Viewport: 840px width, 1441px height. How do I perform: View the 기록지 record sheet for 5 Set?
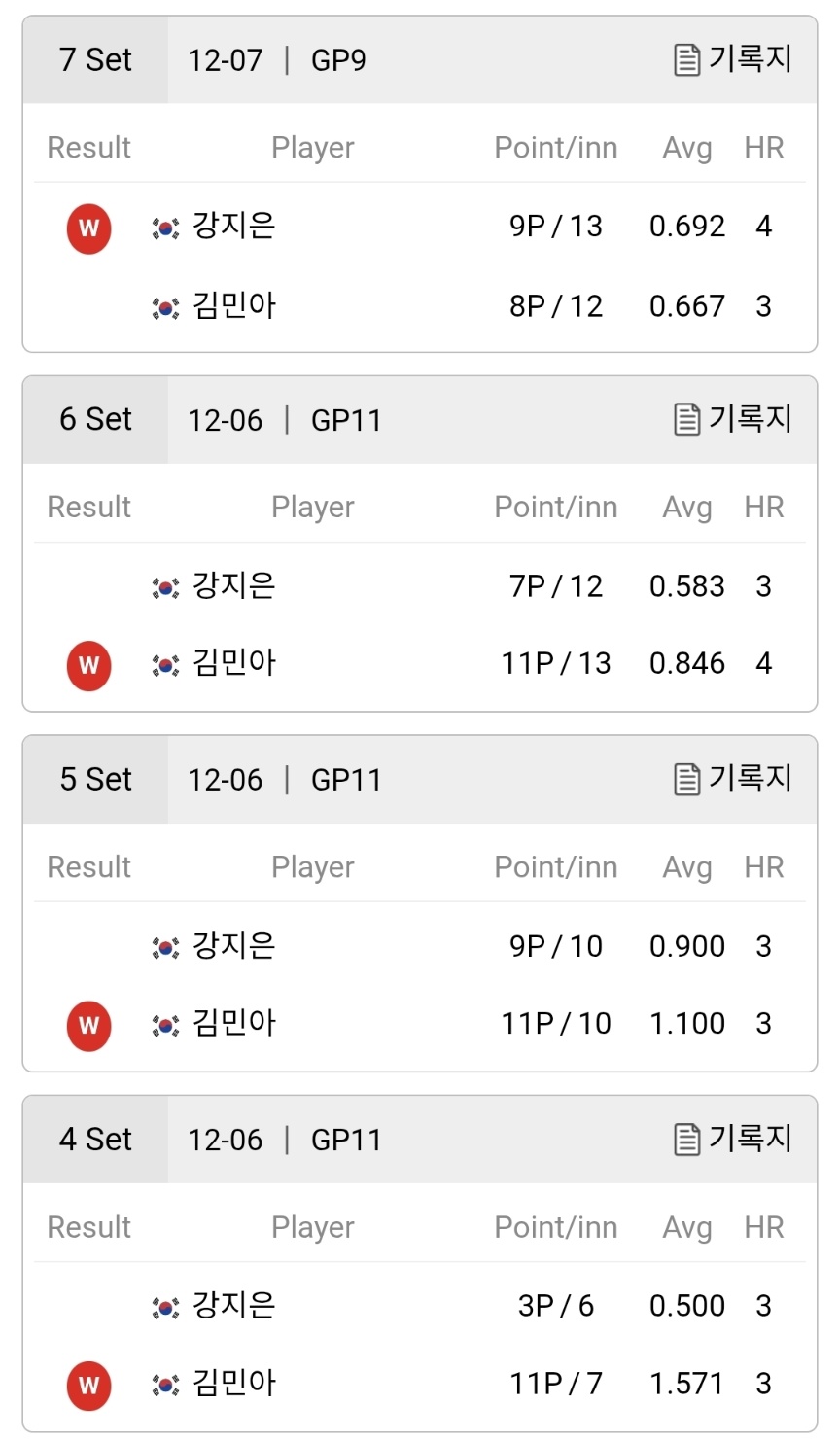tap(733, 779)
